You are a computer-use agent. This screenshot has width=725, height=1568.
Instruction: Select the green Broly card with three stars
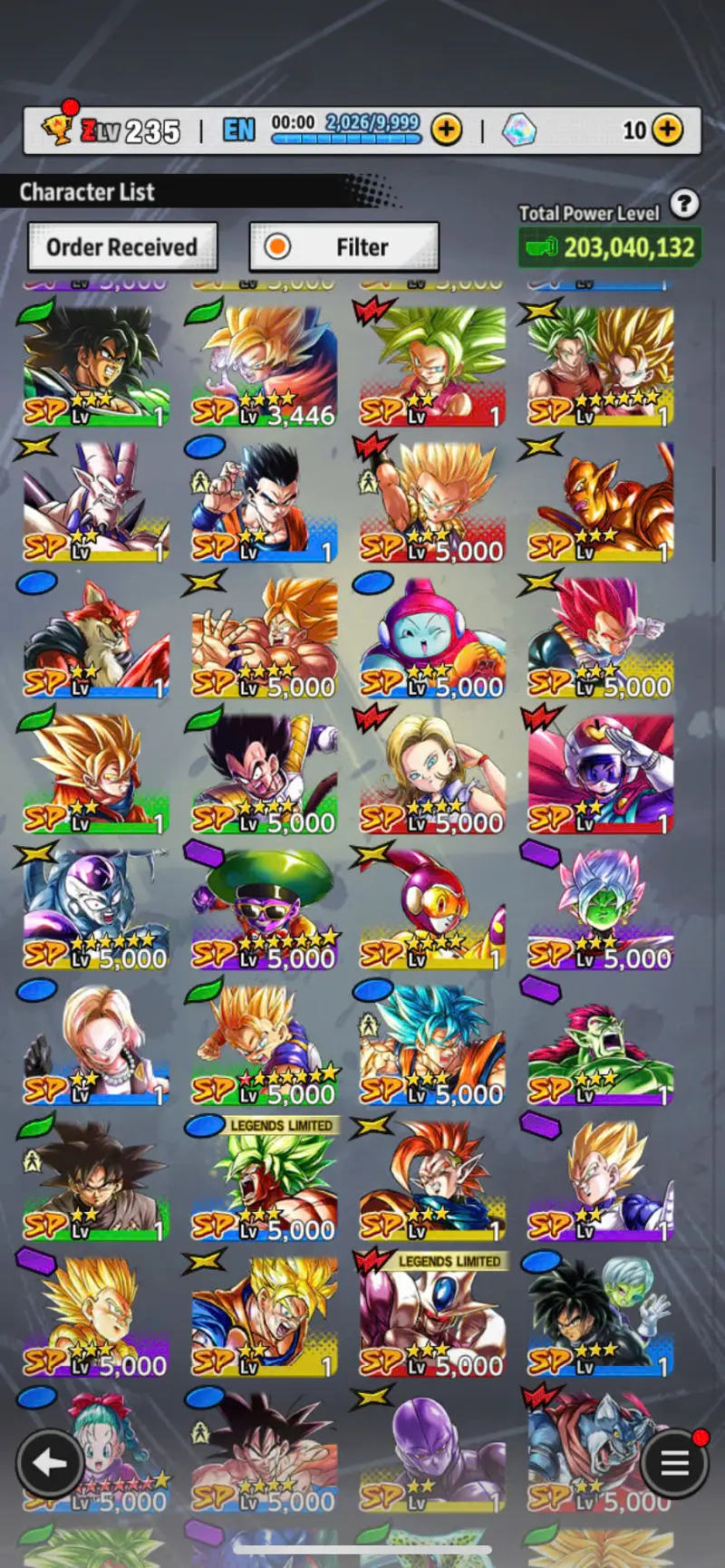coord(95,367)
